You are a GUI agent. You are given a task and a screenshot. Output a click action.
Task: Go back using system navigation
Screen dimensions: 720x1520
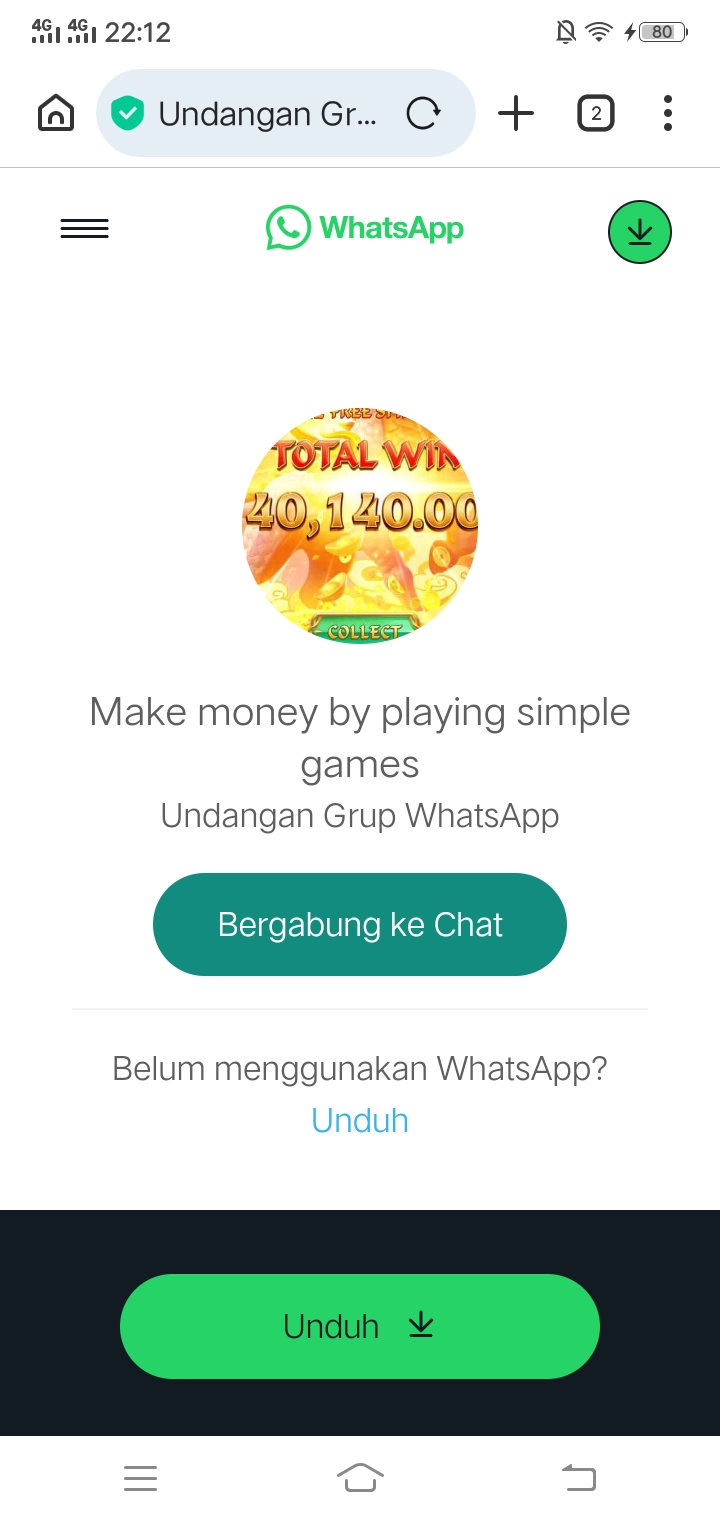[x=579, y=1477]
